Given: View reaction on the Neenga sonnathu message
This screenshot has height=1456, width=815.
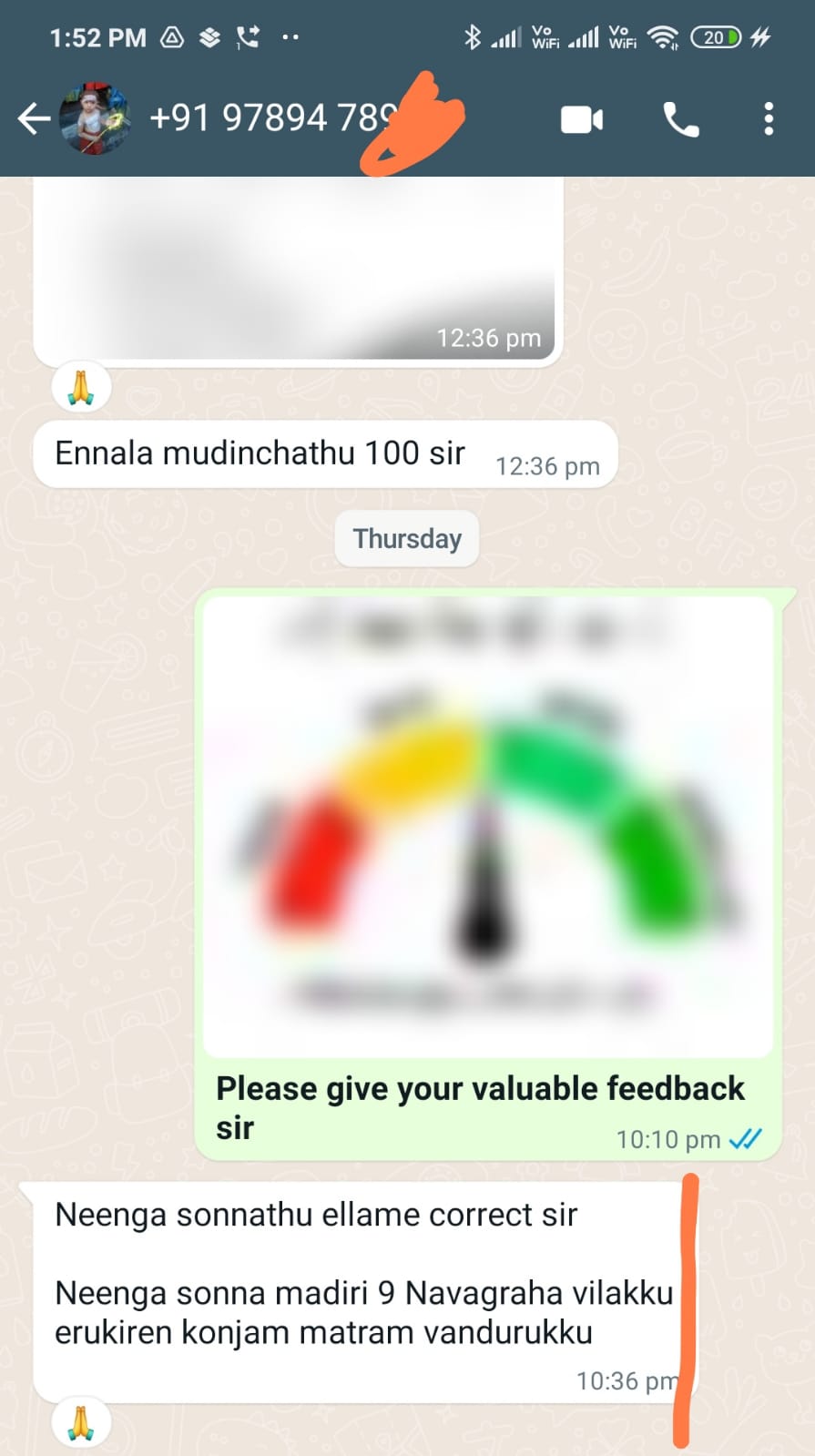Looking at the screenshot, I should point(81,1423).
